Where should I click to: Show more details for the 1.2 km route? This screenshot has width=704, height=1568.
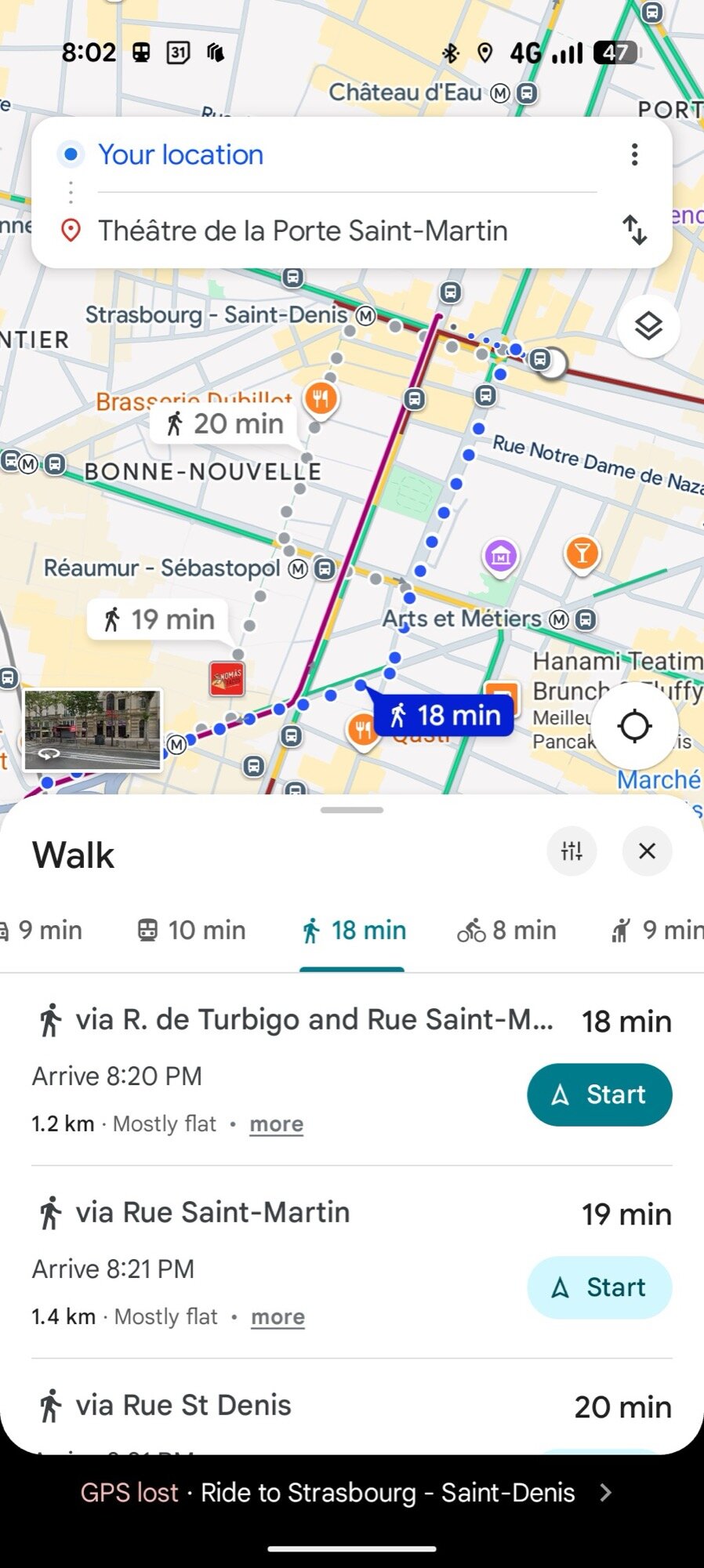pos(276,1124)
